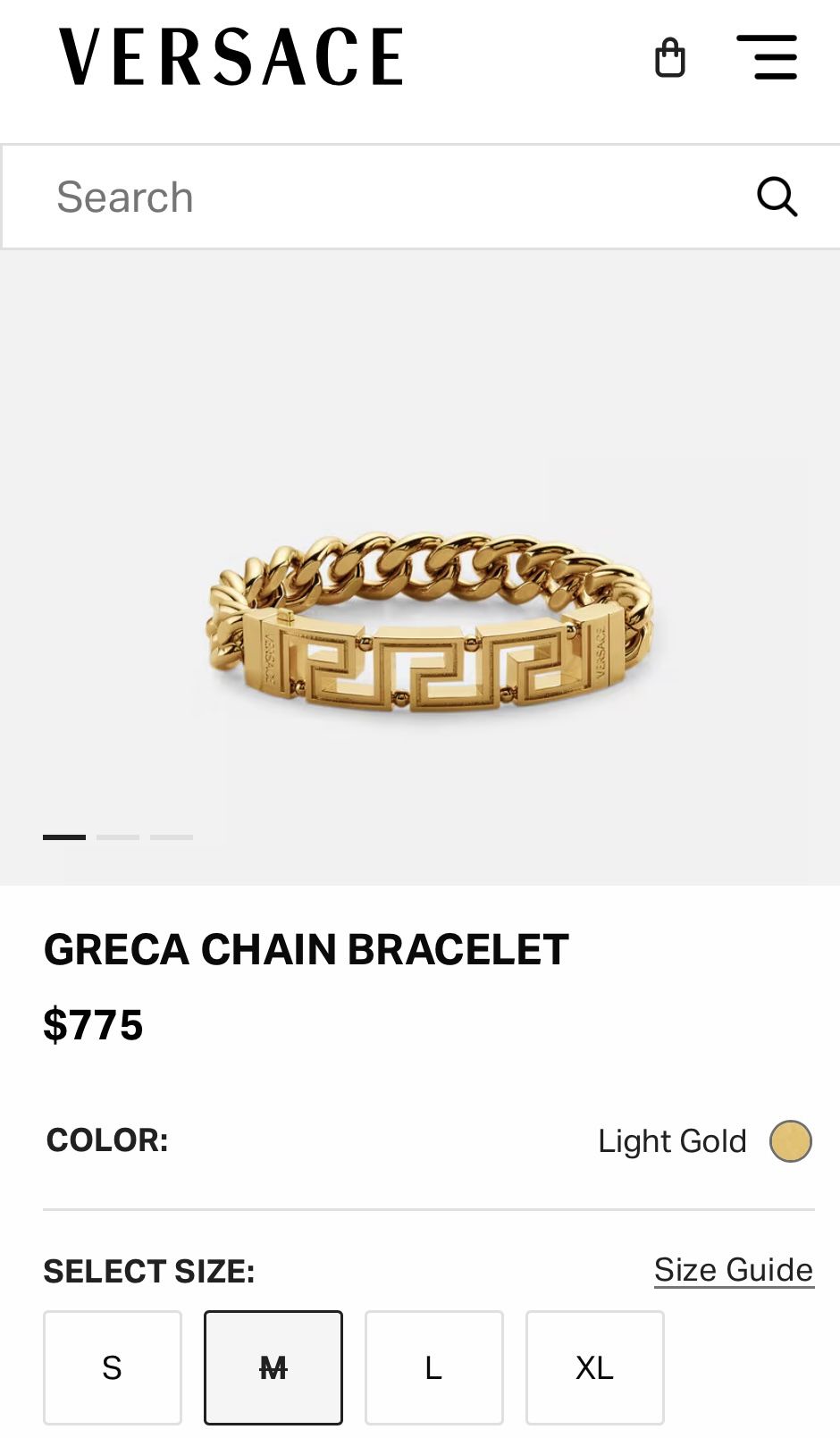Click the $775 price label
The height and width of the screenshot is (1438, 840).
click(93, 1025)
